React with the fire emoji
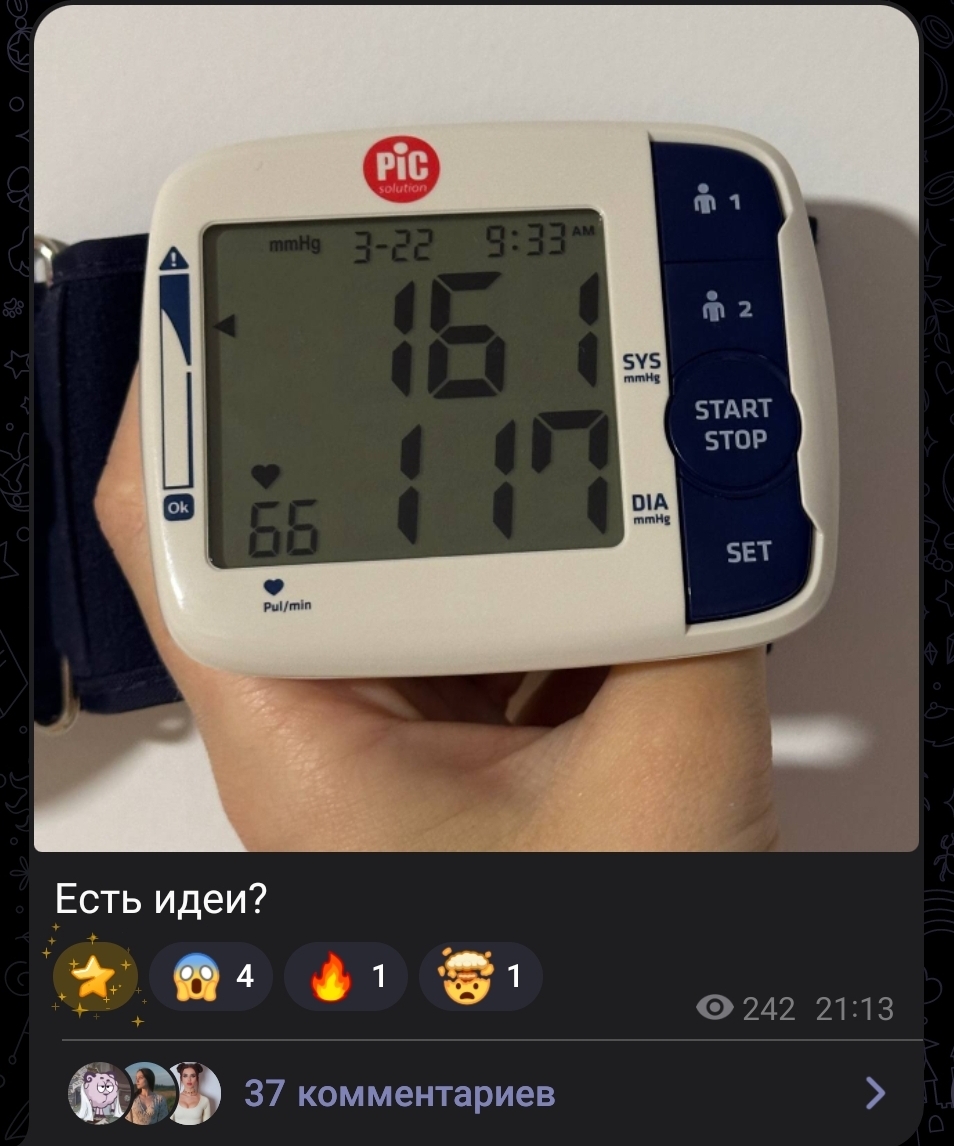Screen dimensions: 954x1146 click(346, 976)
